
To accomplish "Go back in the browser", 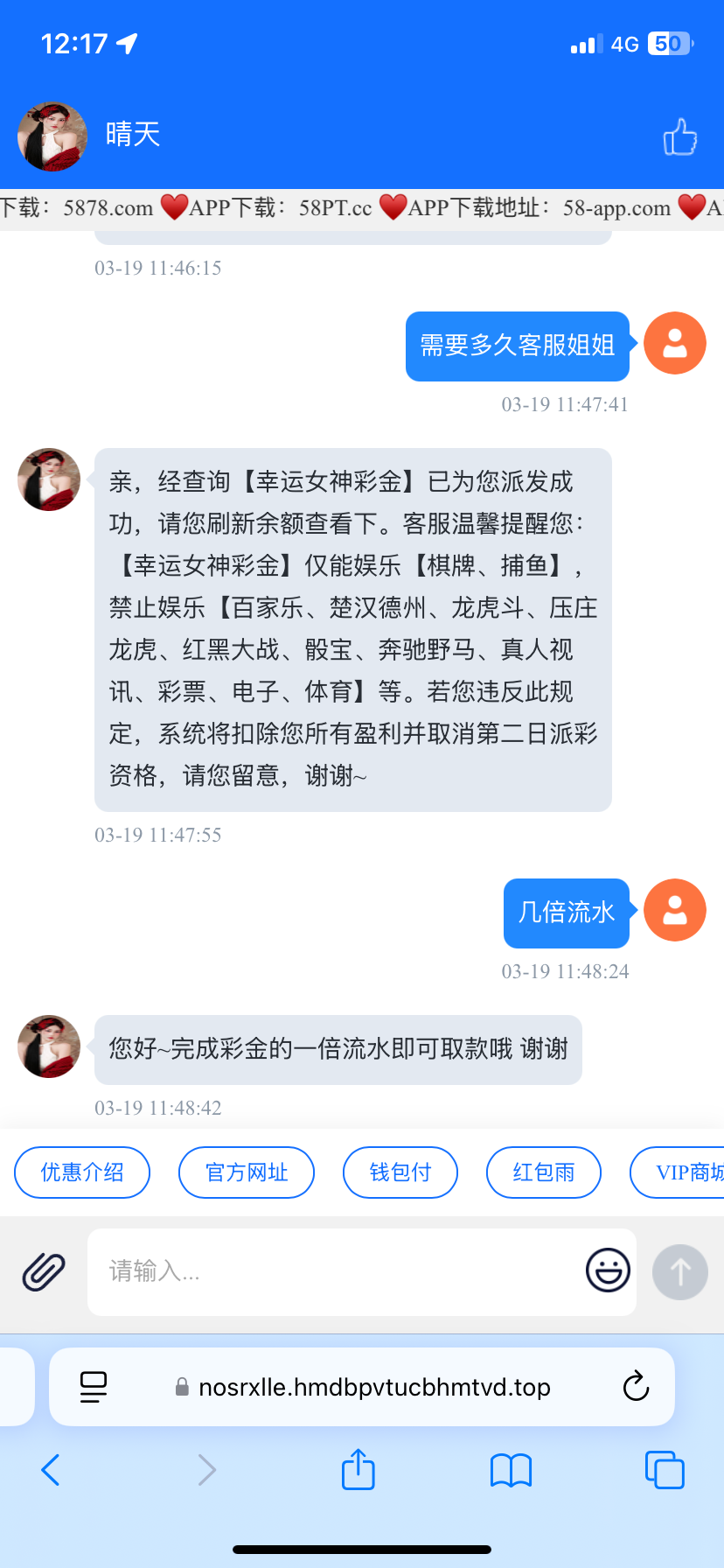I will pos(51,1470).
